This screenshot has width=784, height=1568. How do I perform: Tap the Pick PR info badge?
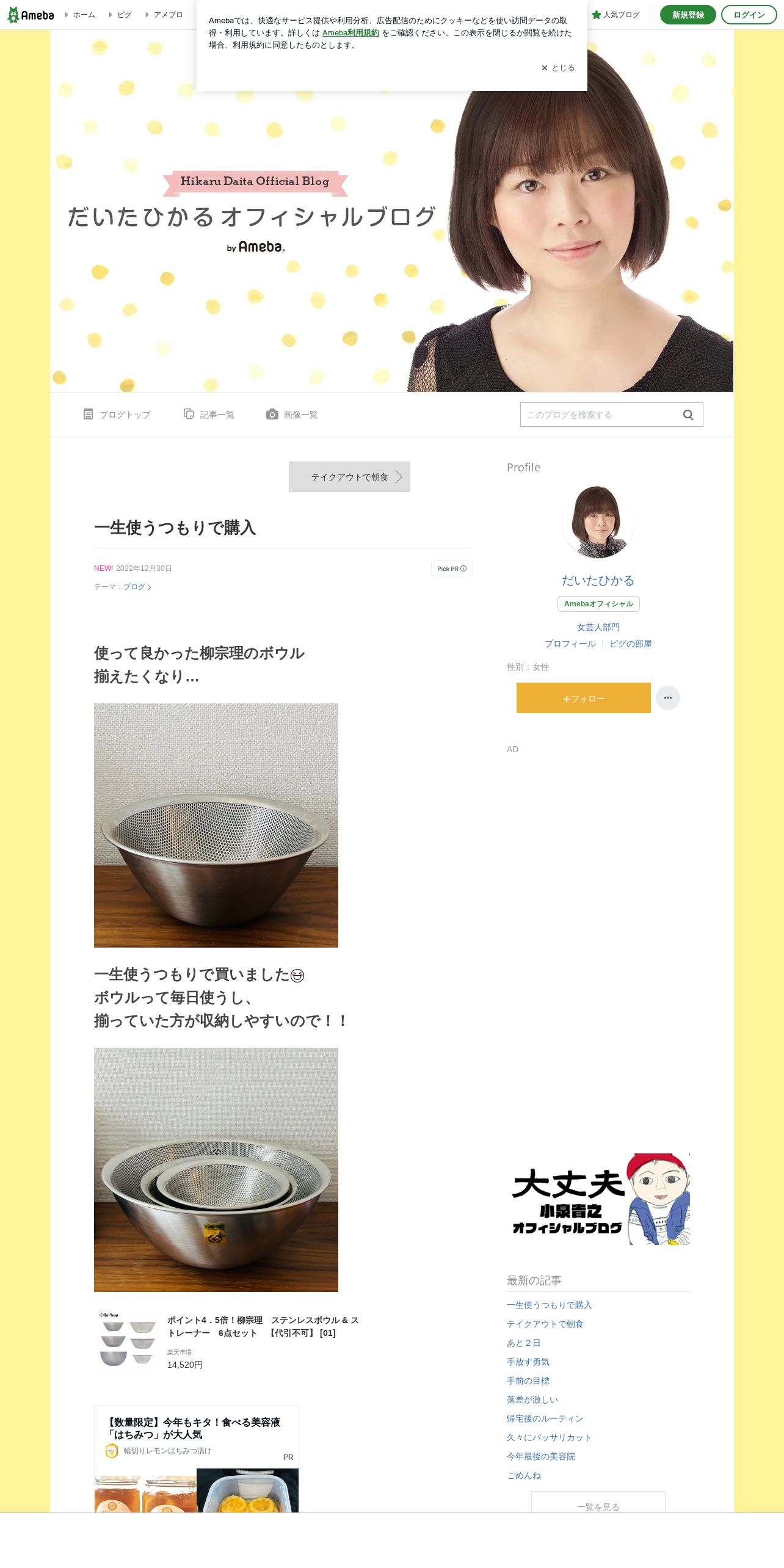tap(452, 568)
